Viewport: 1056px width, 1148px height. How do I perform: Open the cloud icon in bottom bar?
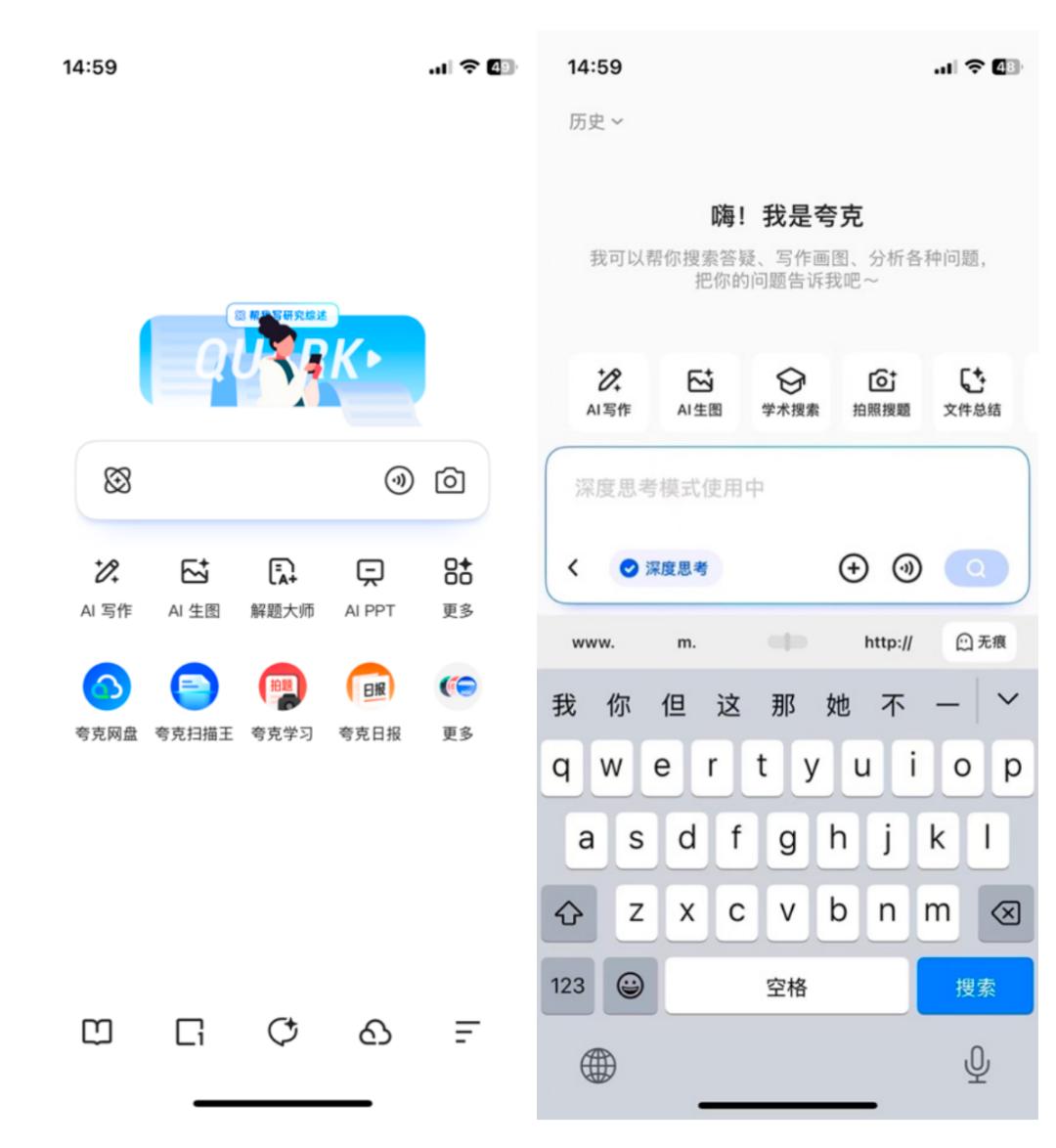point(375,1031)
